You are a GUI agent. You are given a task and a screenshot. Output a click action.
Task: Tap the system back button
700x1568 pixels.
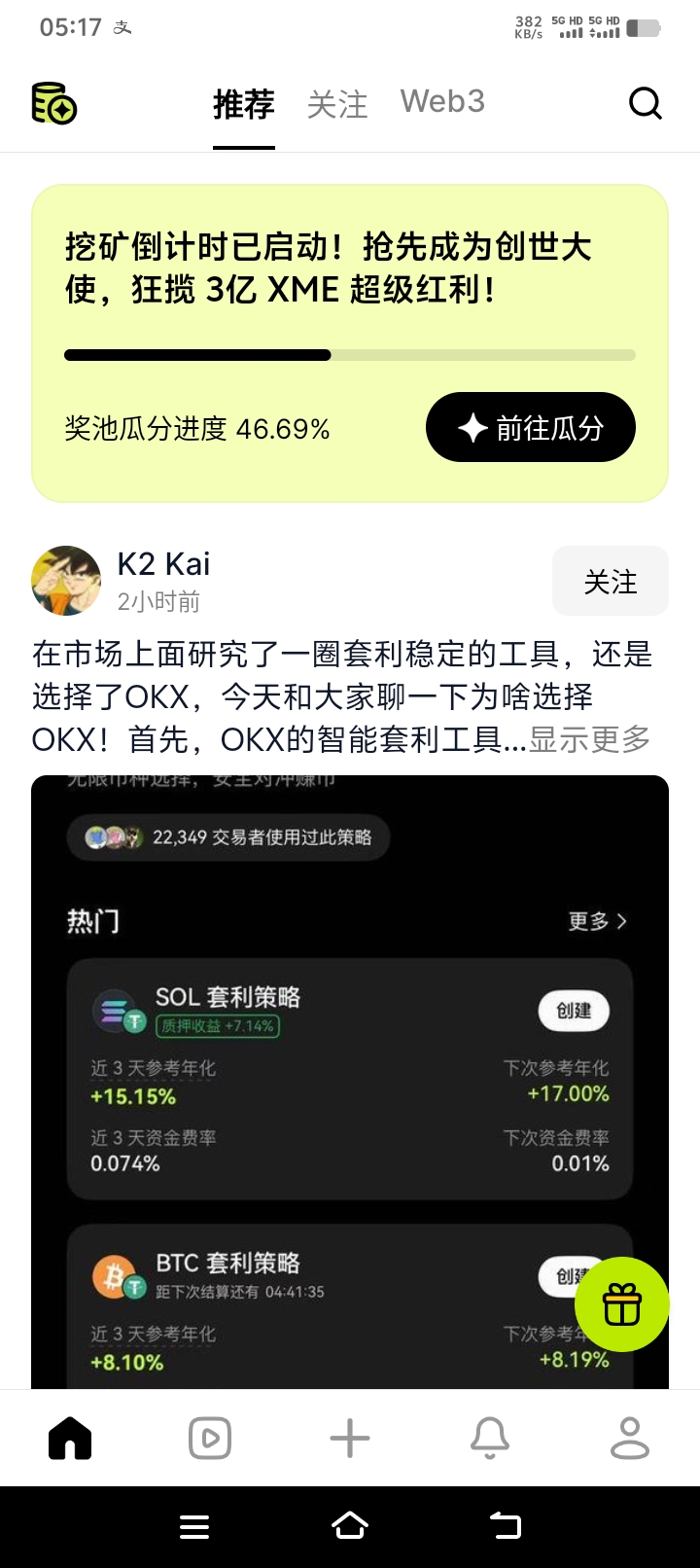click(x=506, y=1526)
